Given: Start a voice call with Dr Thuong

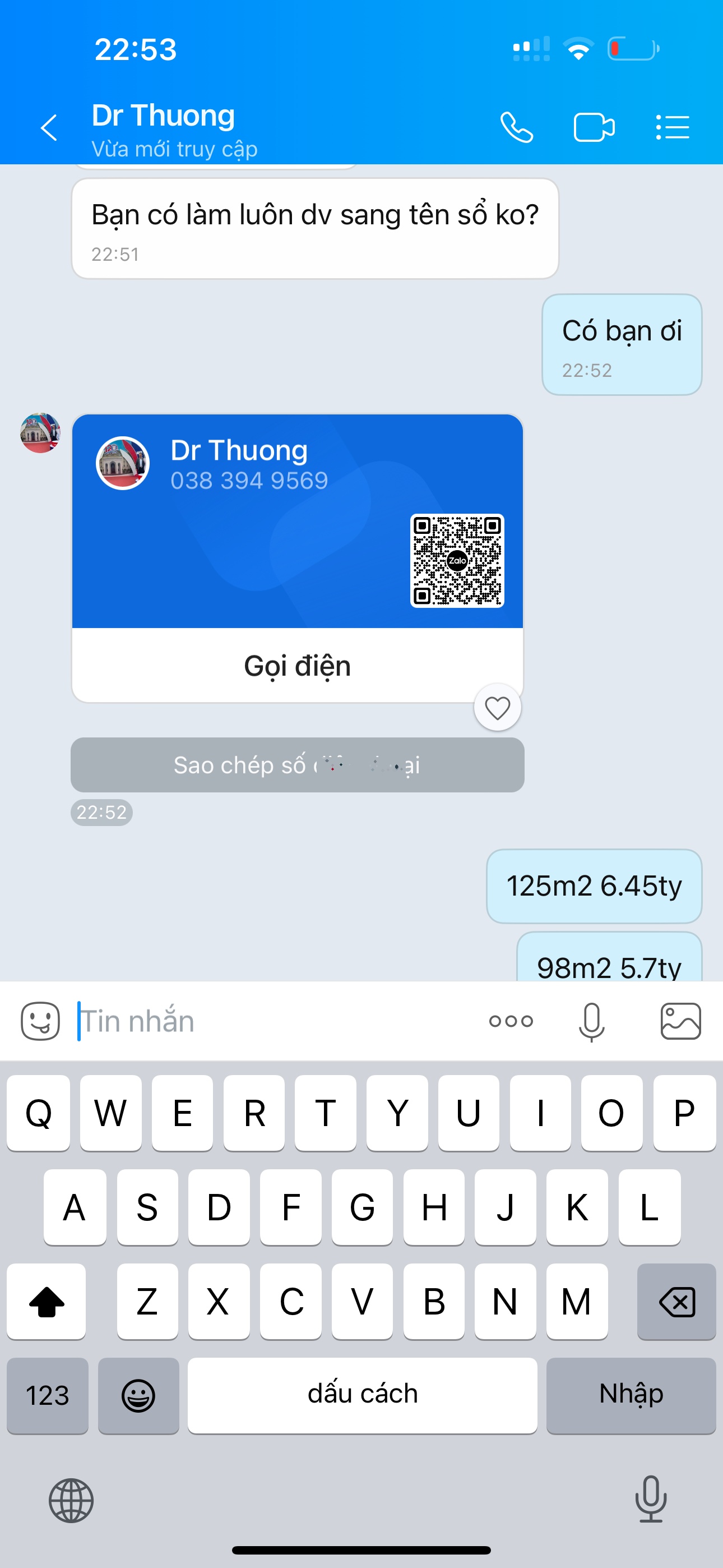Looking at the screenshot, I should 517,128.
